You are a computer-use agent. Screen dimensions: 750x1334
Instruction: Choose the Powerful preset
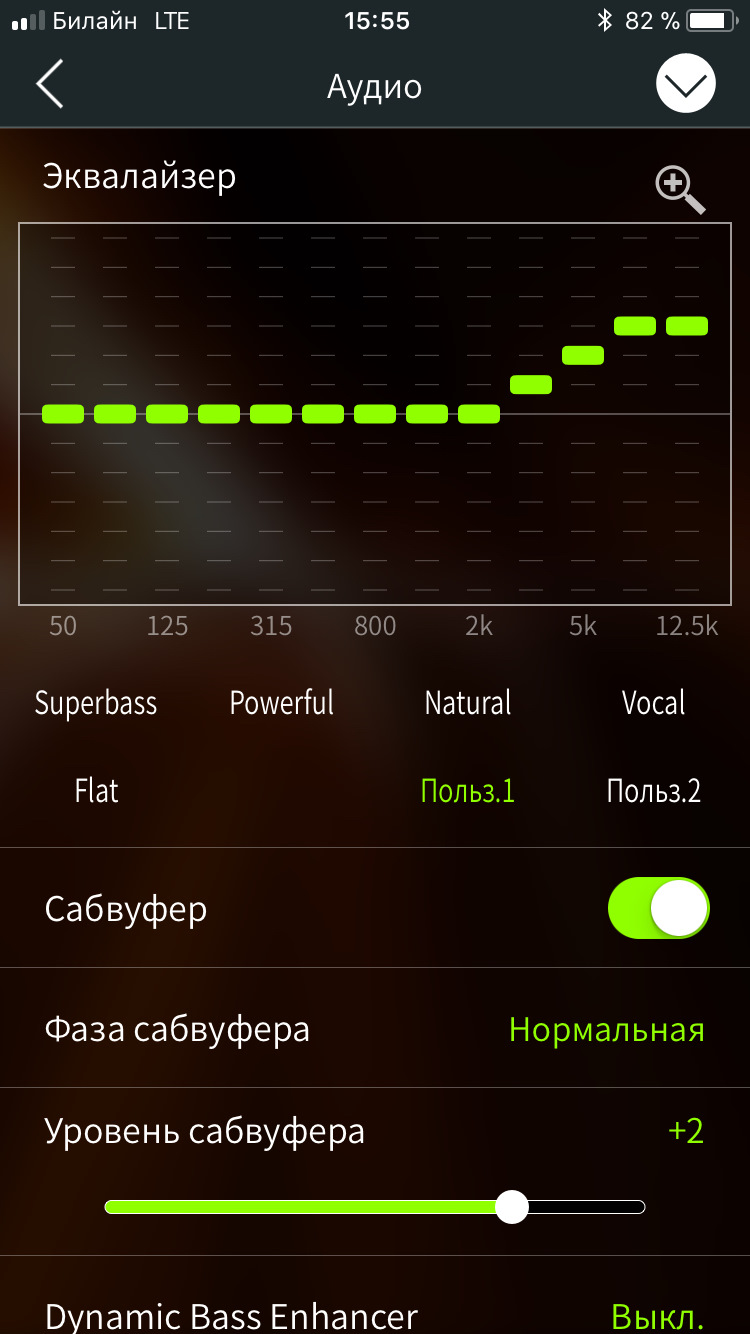(282, 703)
